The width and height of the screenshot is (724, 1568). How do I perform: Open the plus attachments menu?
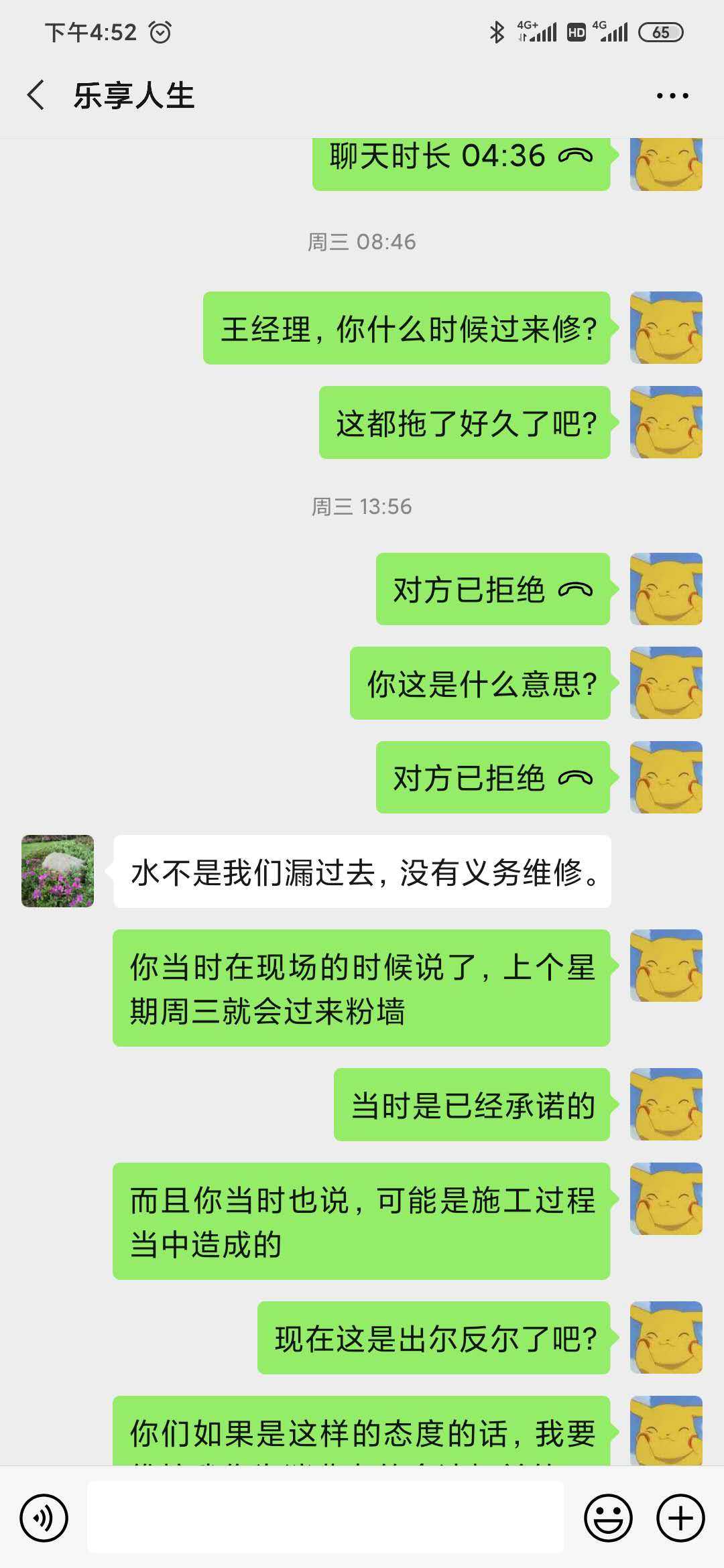click(680, 1518)
